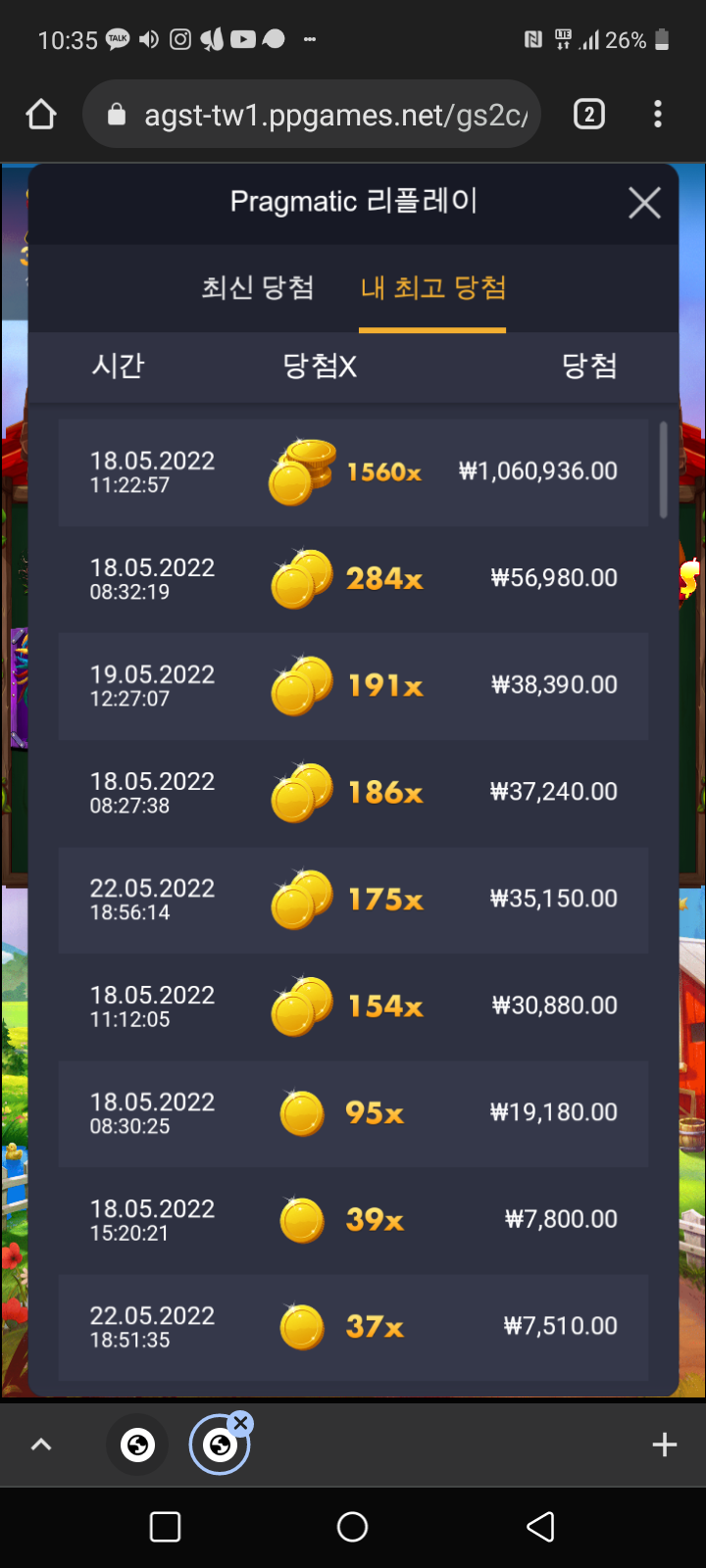
Task: Close the current tab in bottom bar
Action: (x=241, y=1423)
